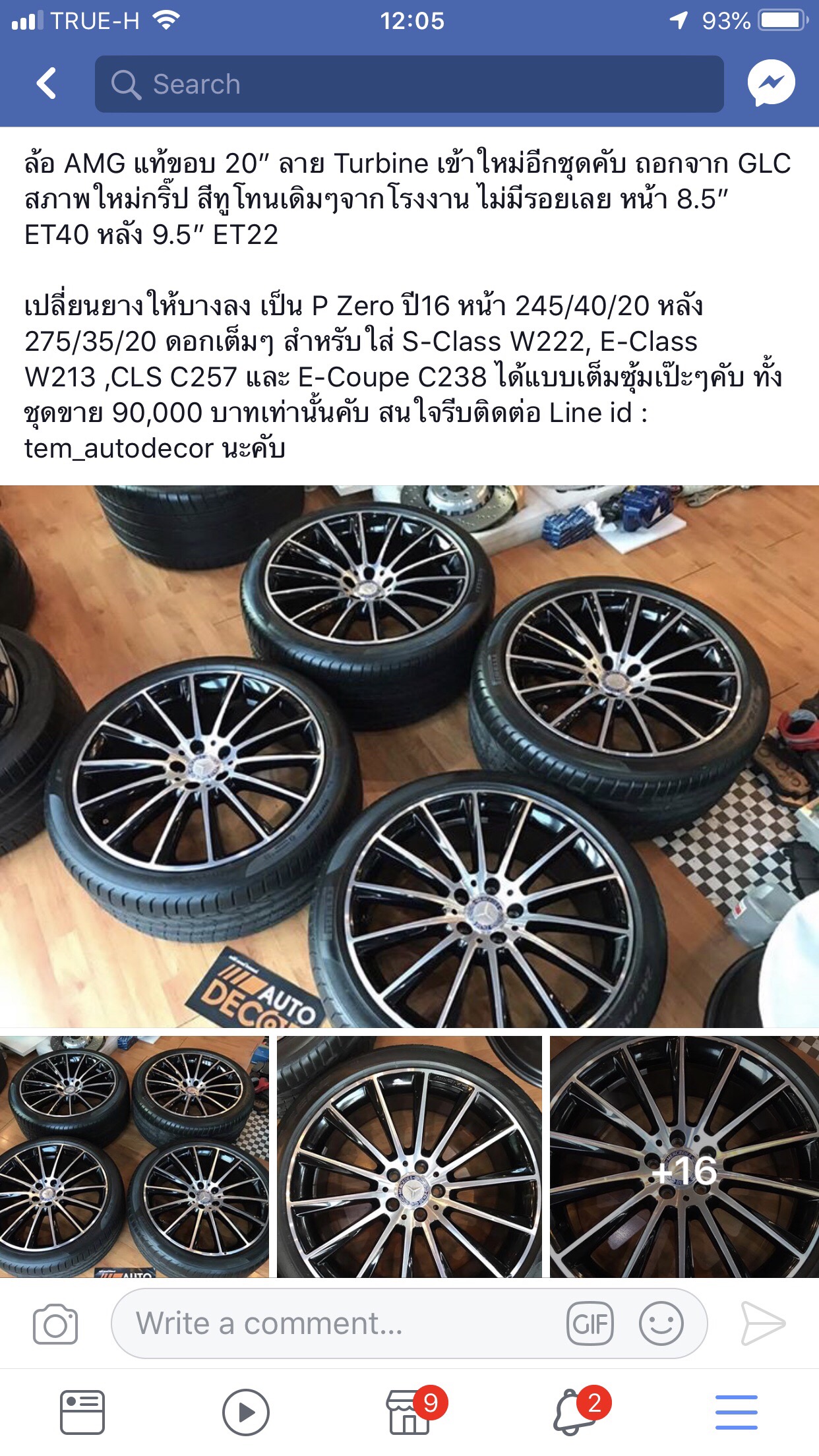Switch to the Watch video tab
This screenshot has height=1456, width=819.
click(245, 1412)
